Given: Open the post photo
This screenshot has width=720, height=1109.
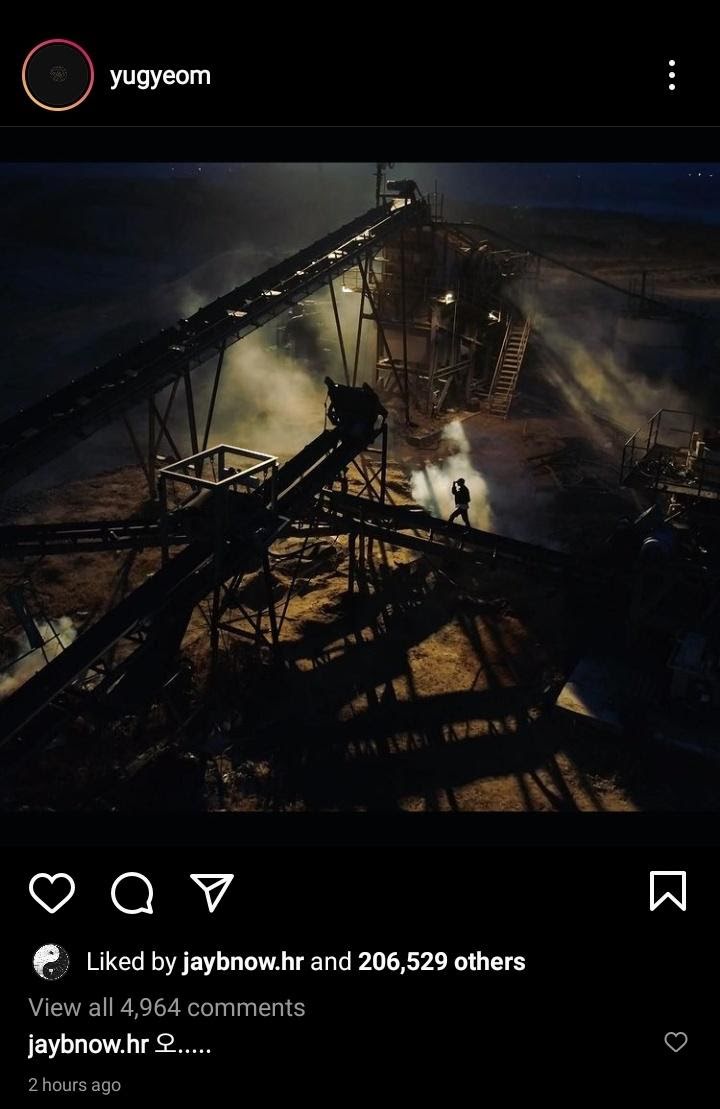Looking at the screenshot, I should [360, 487].
